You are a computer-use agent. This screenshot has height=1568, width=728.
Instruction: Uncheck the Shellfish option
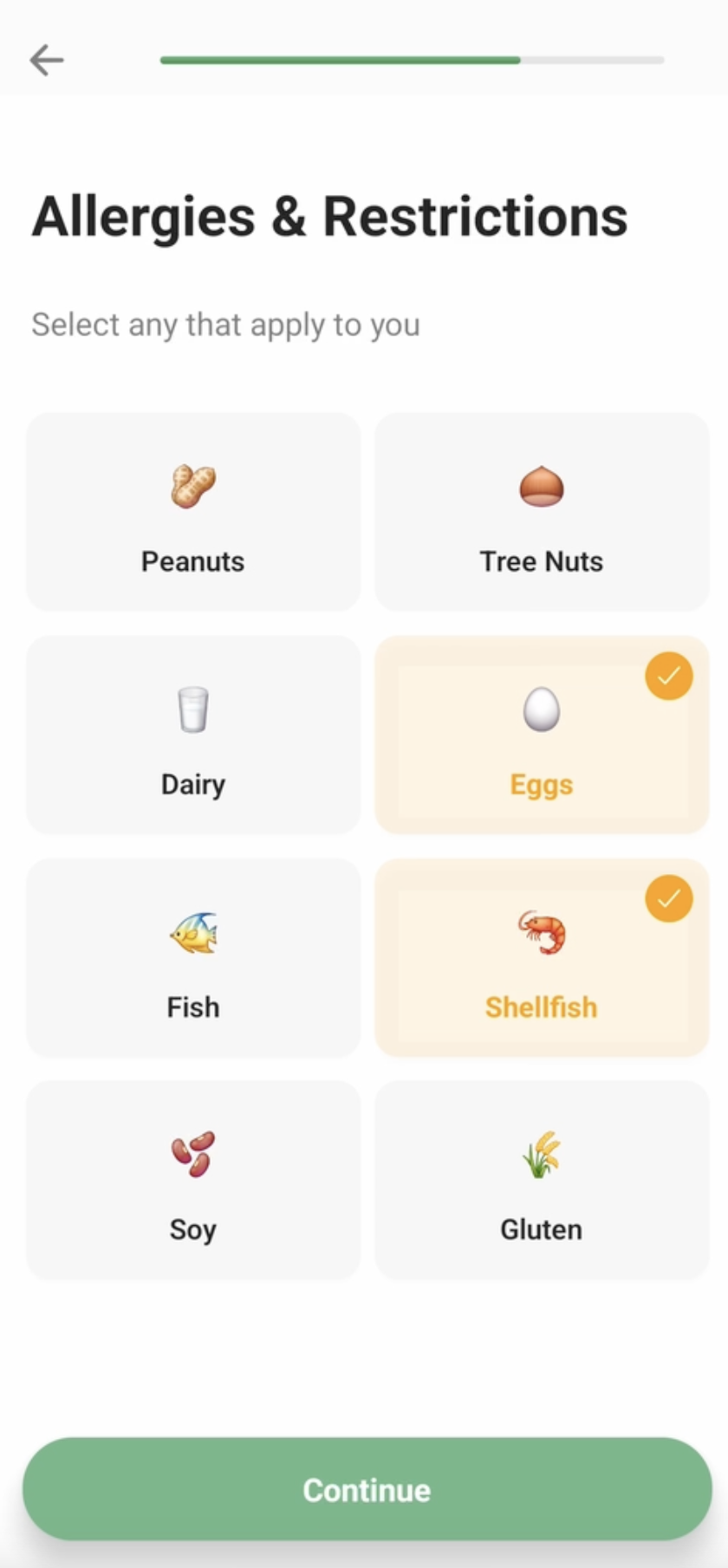click(542, 957)
